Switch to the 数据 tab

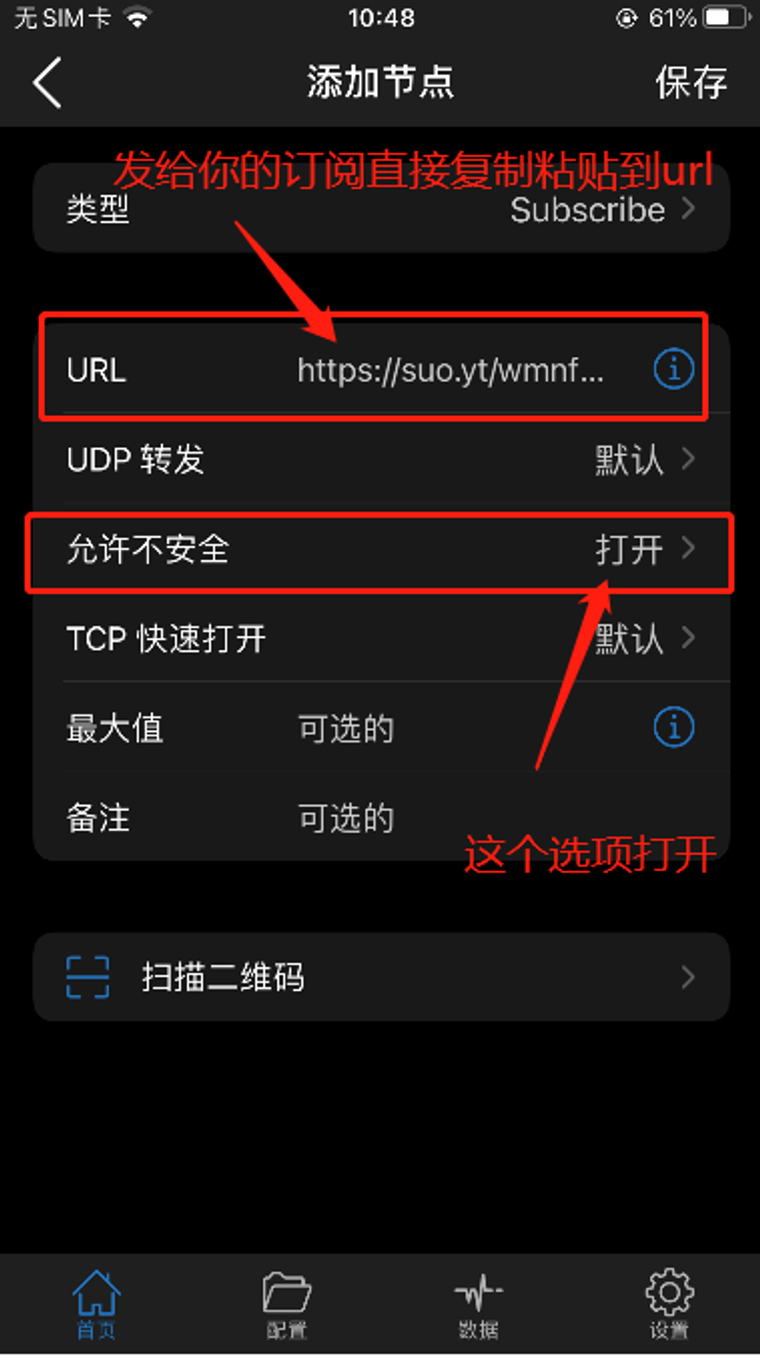(x=477, y=1304)
